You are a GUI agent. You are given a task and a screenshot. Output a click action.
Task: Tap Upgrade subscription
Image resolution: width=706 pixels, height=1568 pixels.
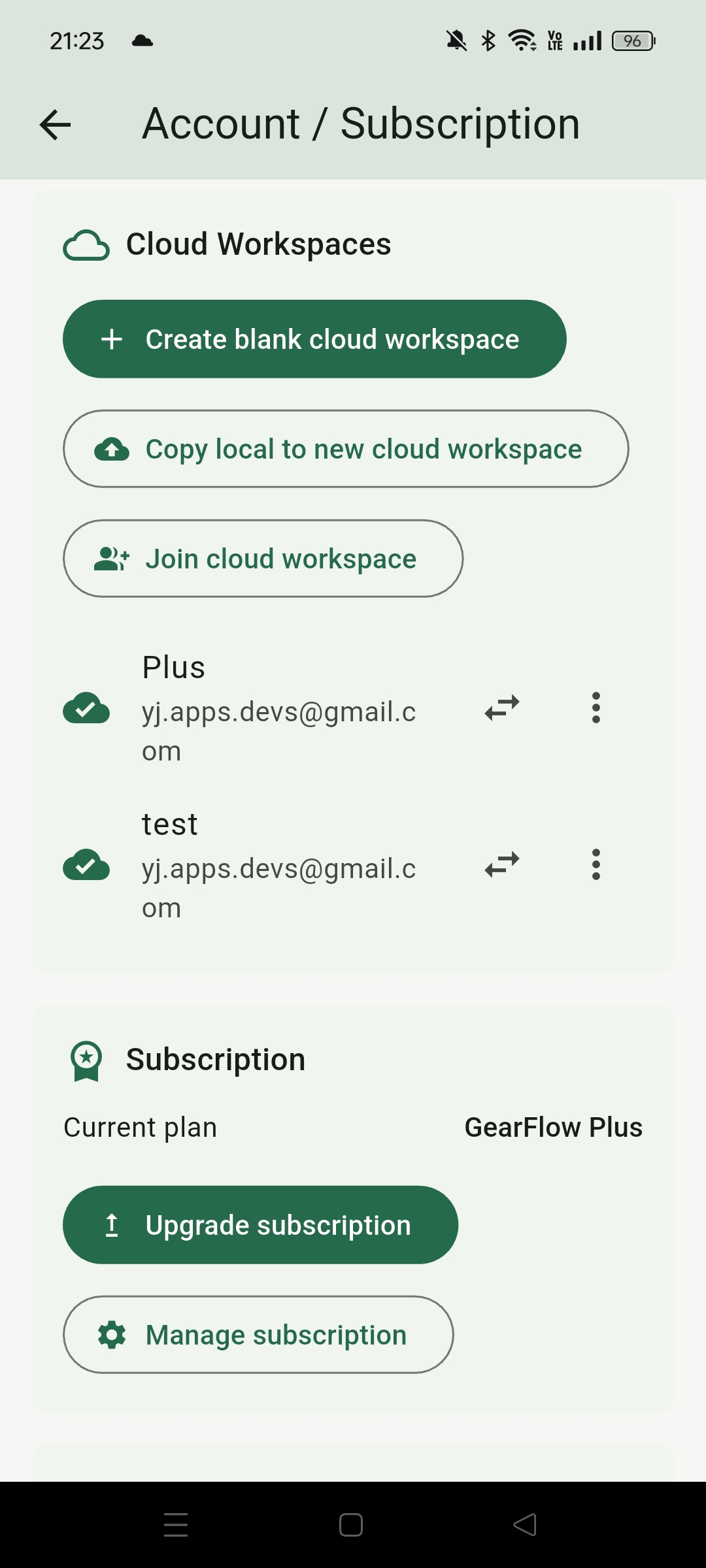[260, 1225]
